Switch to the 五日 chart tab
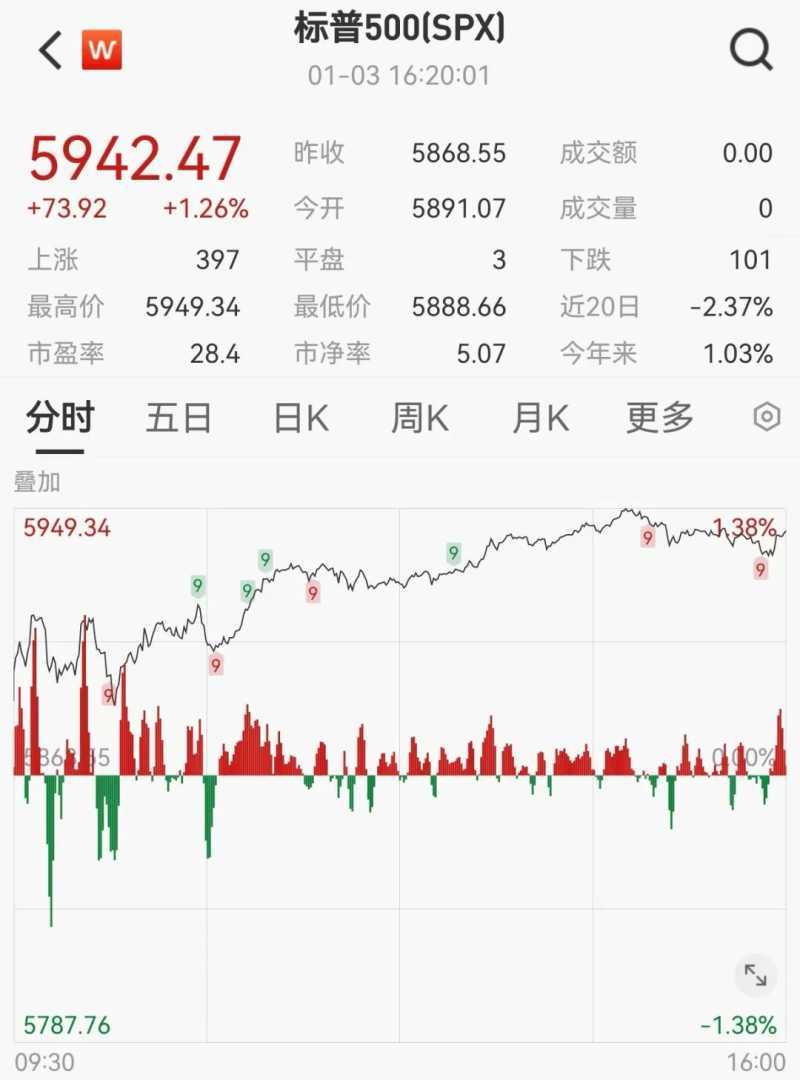 (179, 418)
